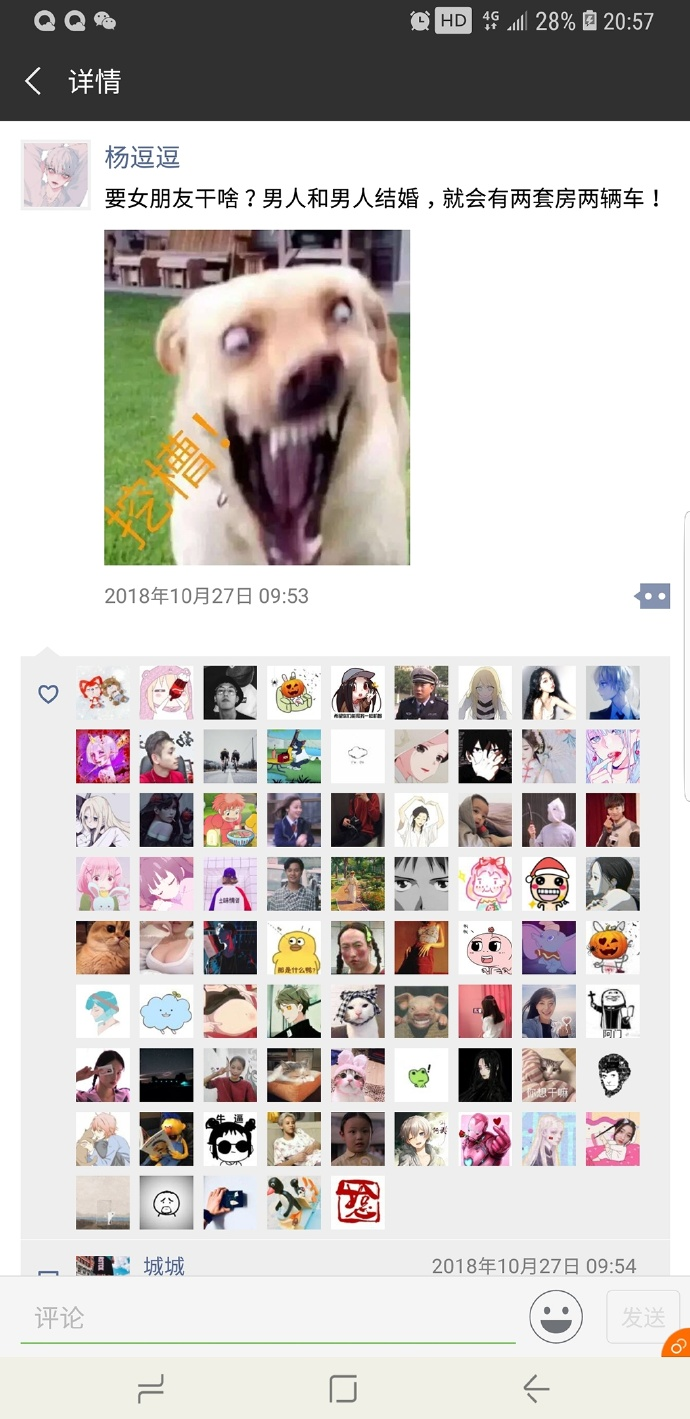This screenshot has width=690, height=1419.
Task: Tap the 评论 comment input field
Action: pos(268,1318)
